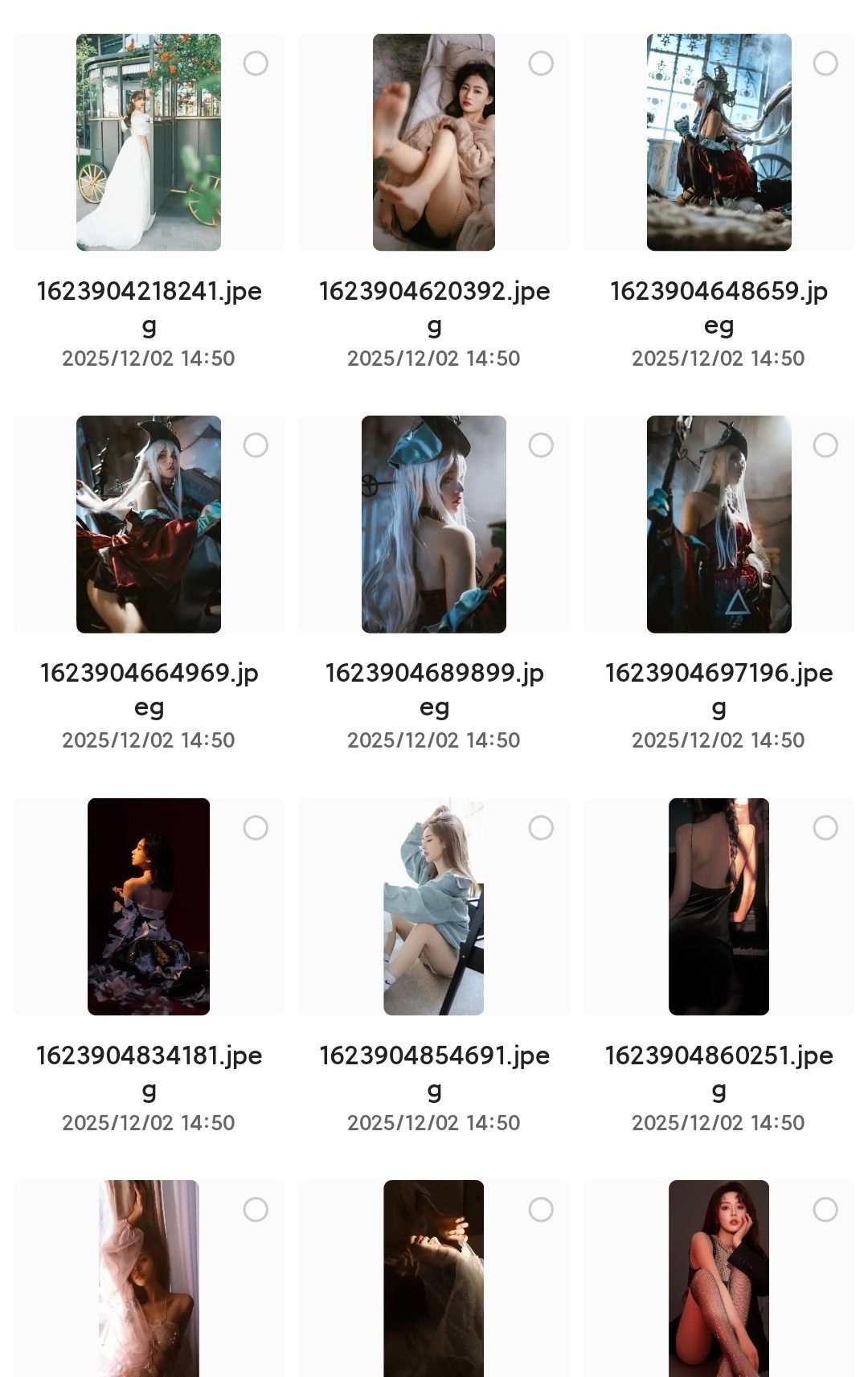This screenshot has width=868, height=1377.
Task: Select the circle on 1623904218241.jpeg
Action: point(256,64)
